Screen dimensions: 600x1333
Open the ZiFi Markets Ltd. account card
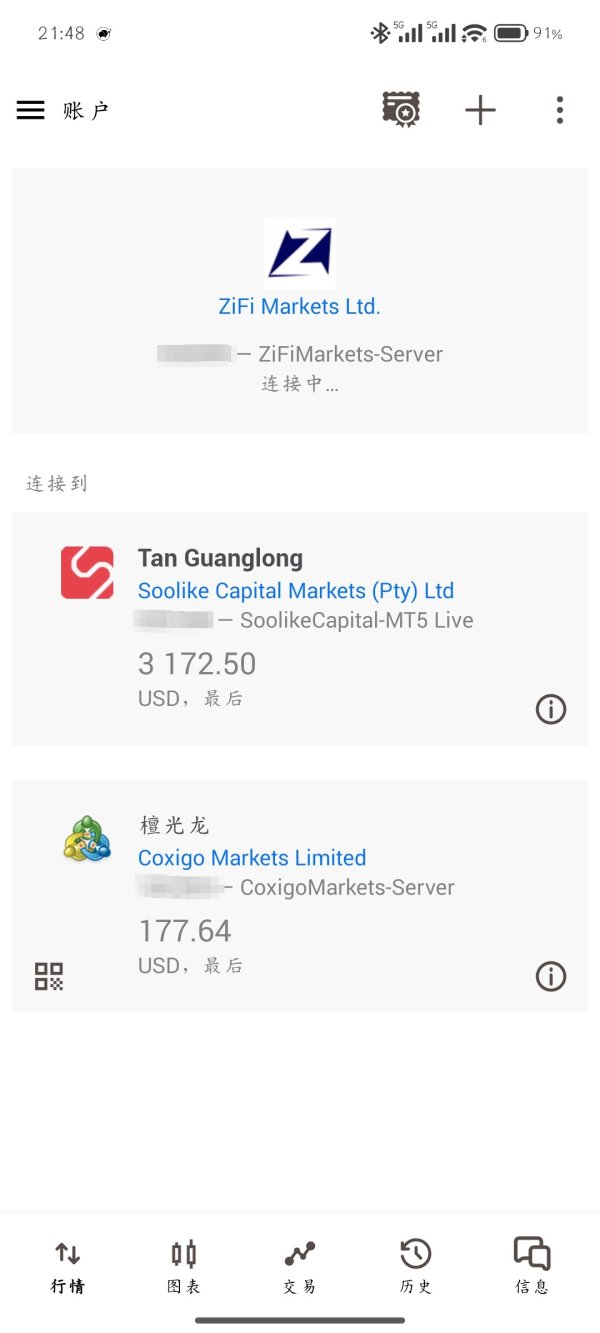(x=300, y=300)
